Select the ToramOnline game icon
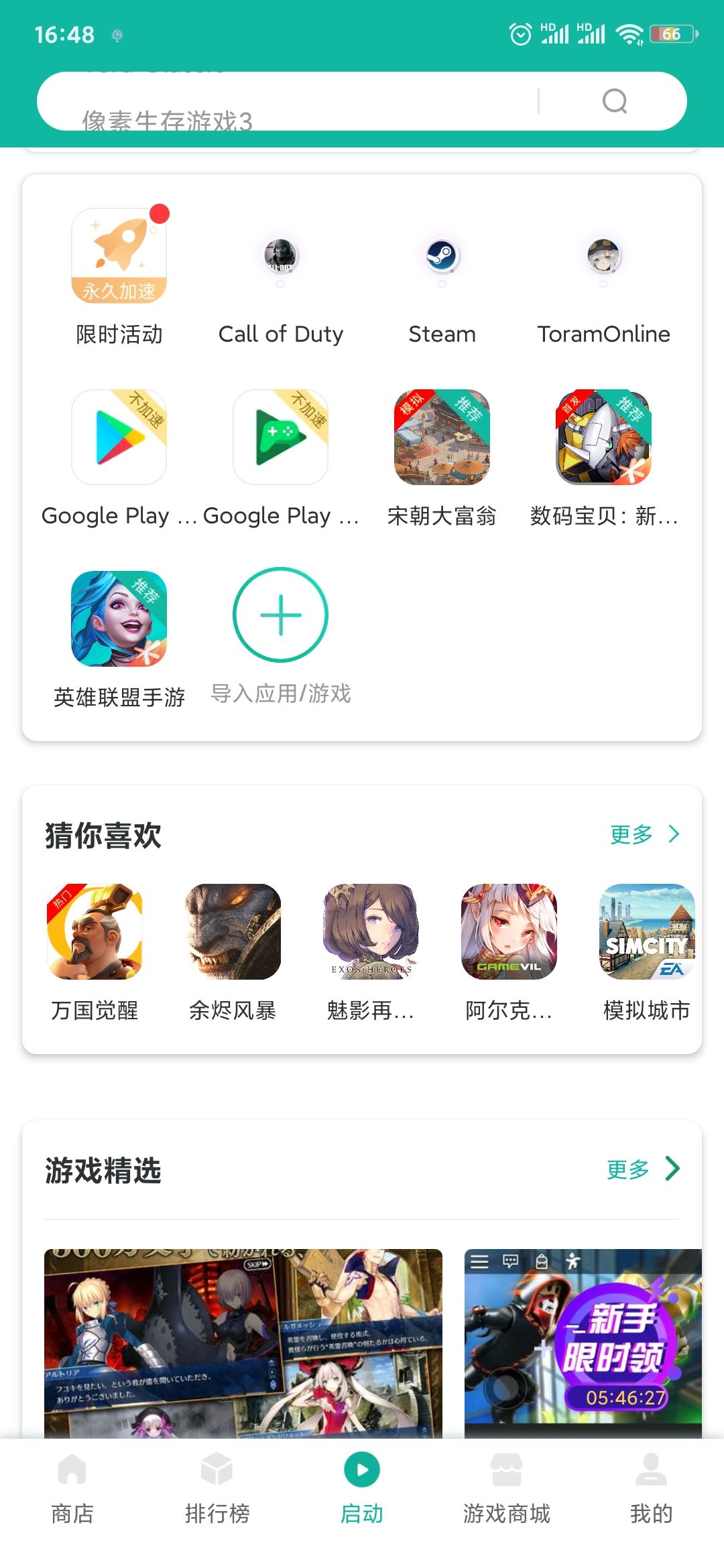The width and height of the screenshot is (724, 1568). (602, 257)
